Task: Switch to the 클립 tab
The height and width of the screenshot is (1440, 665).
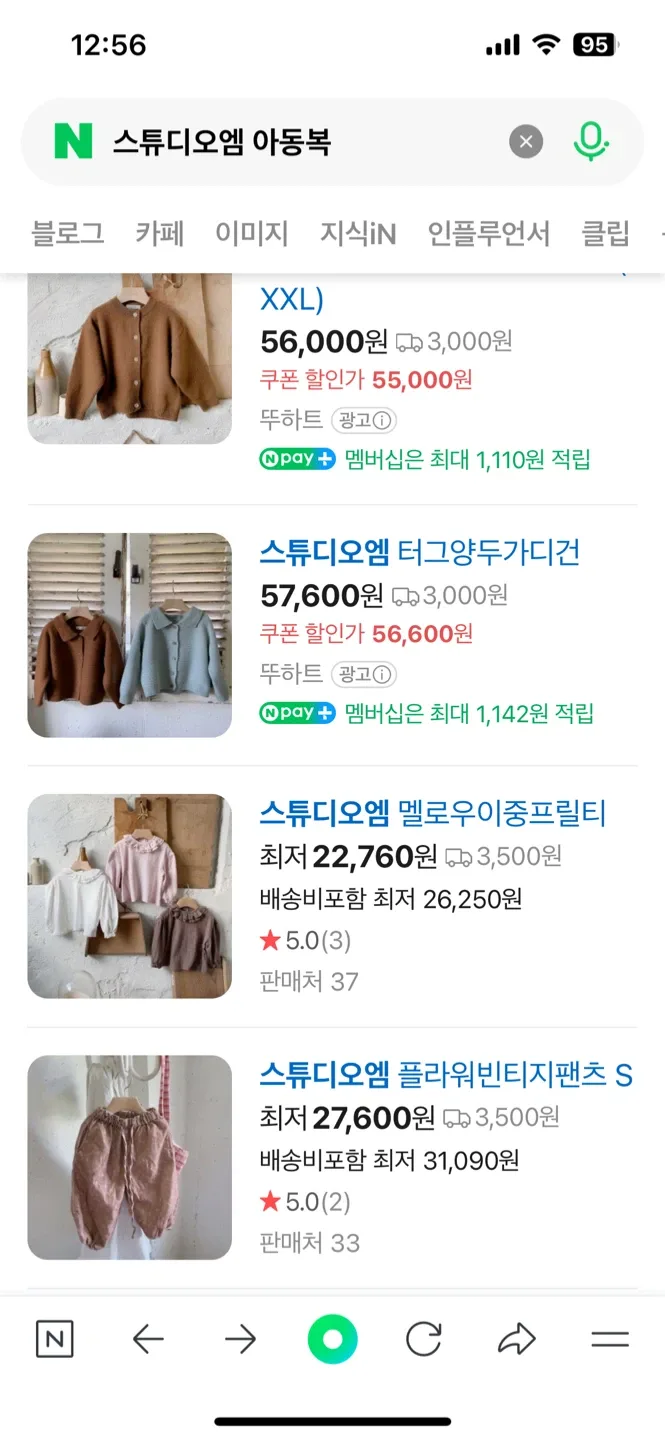Action: coord(606,234)
